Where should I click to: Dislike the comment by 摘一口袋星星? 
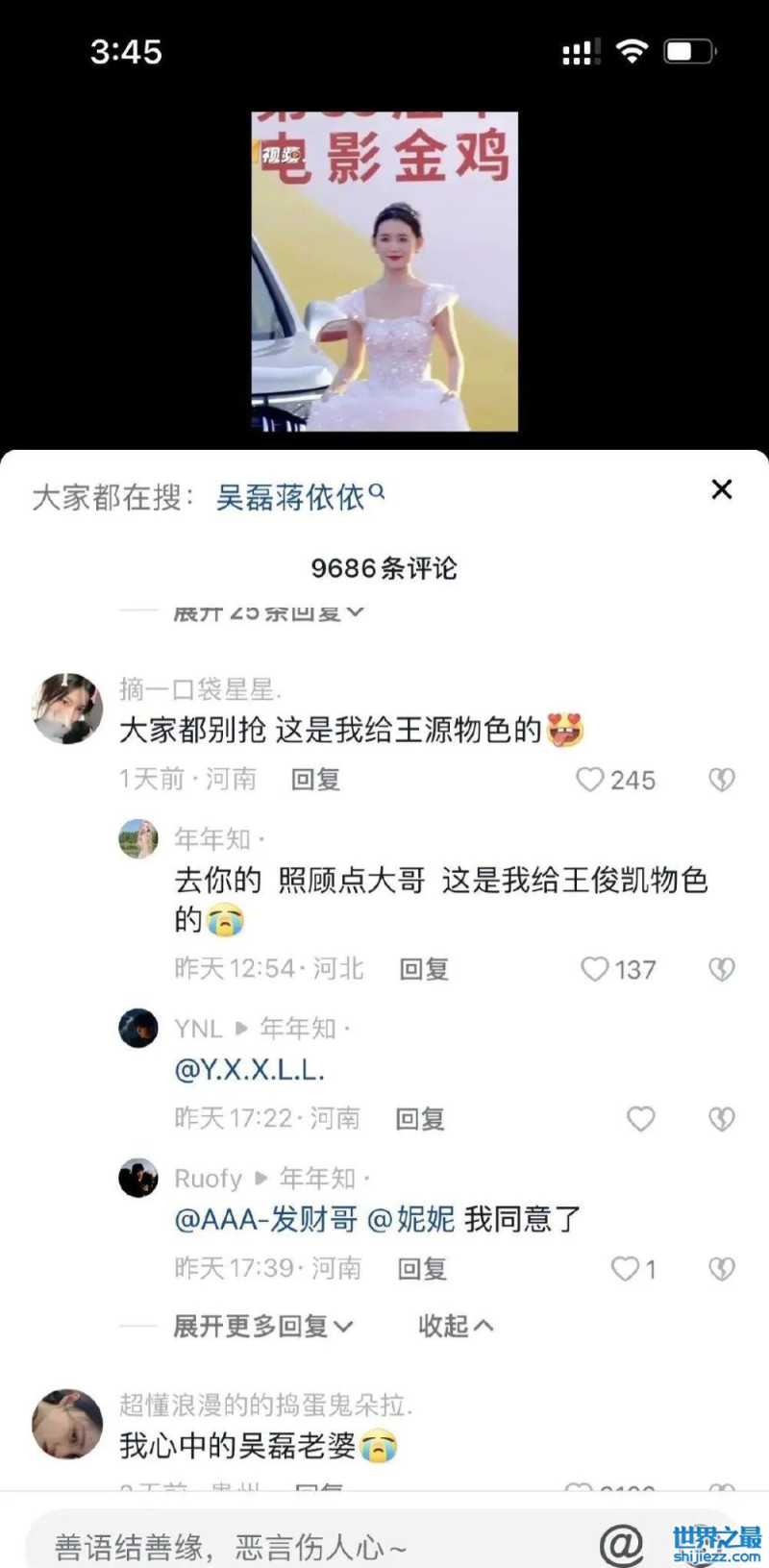(x=721, y=780)
